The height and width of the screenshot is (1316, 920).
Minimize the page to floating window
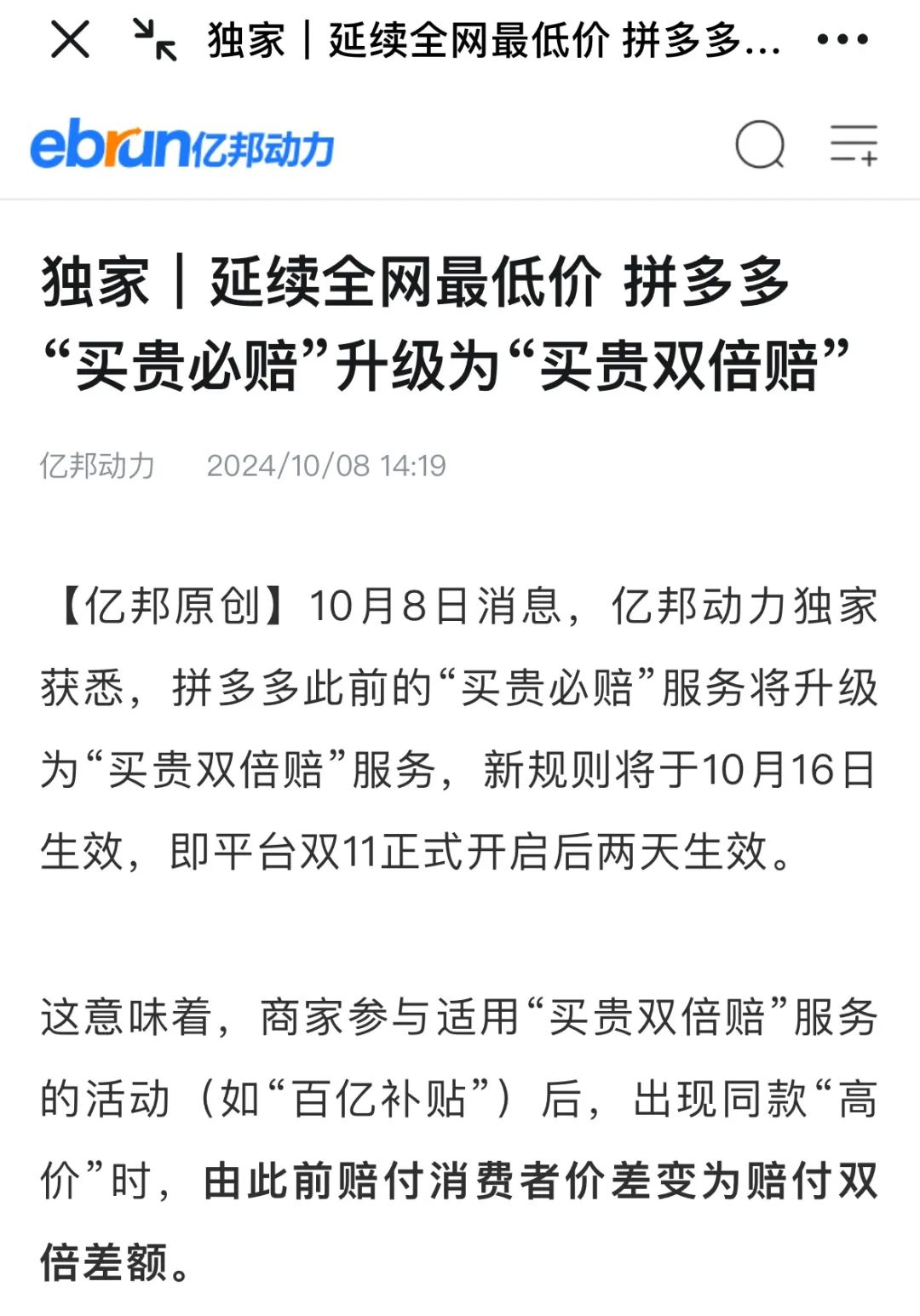click(155, 40)
